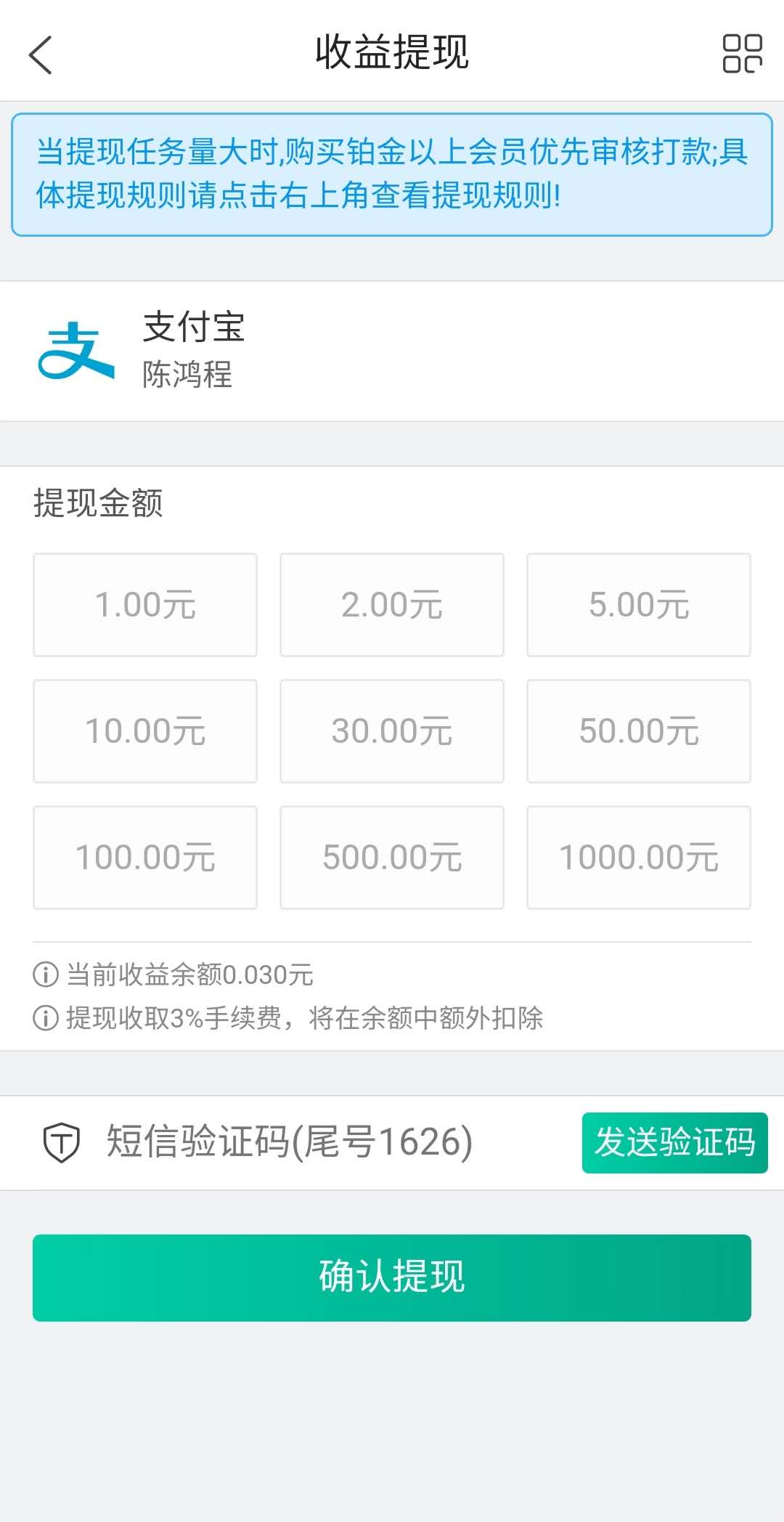Go back from the 收益提现 page

click(41, 54)
